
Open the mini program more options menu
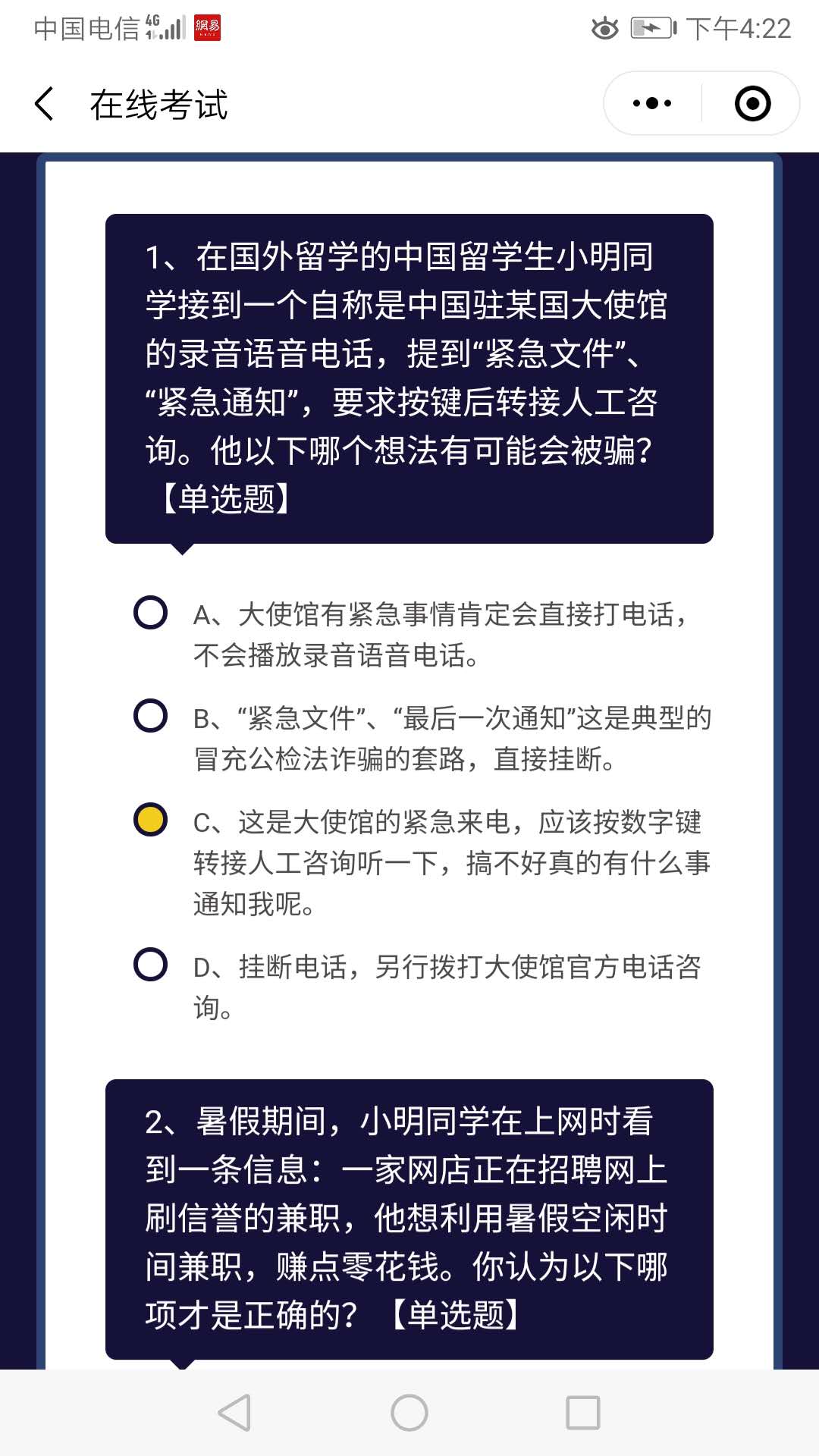point(652,103)
